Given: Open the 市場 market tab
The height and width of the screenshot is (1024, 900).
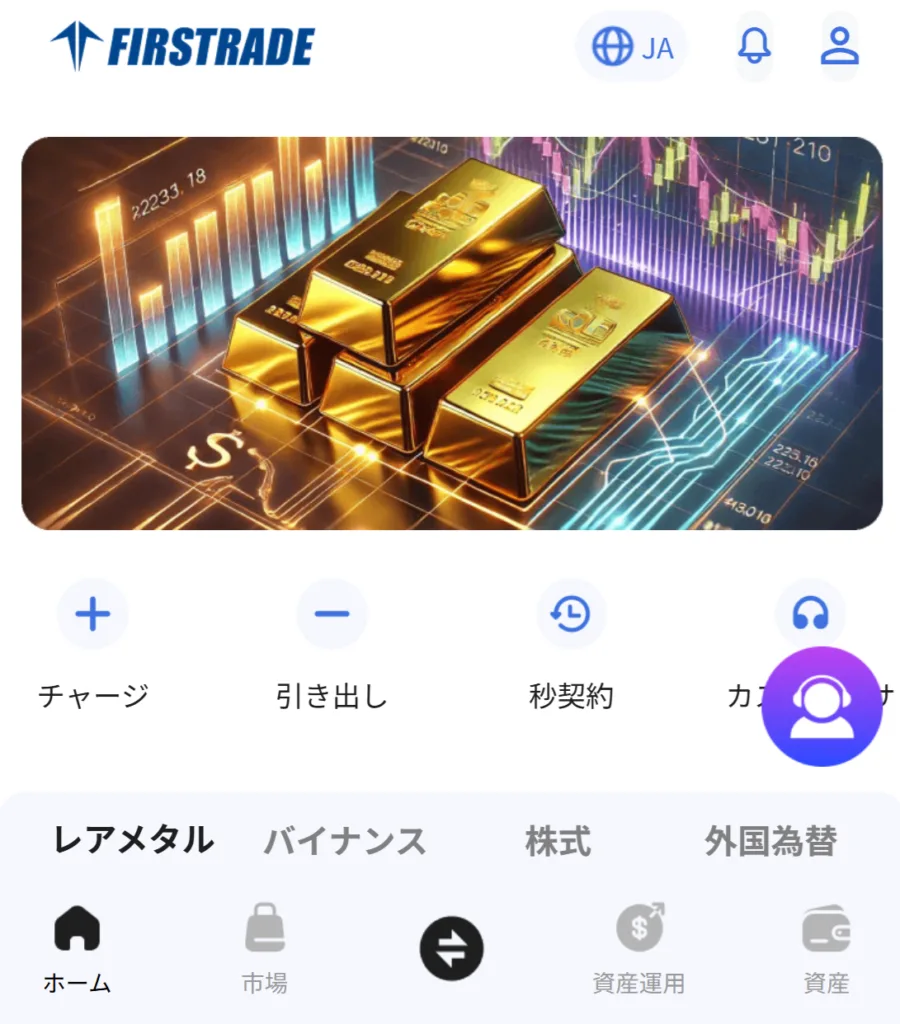Looking at the screenshot, I should click(x=265, y=948).
